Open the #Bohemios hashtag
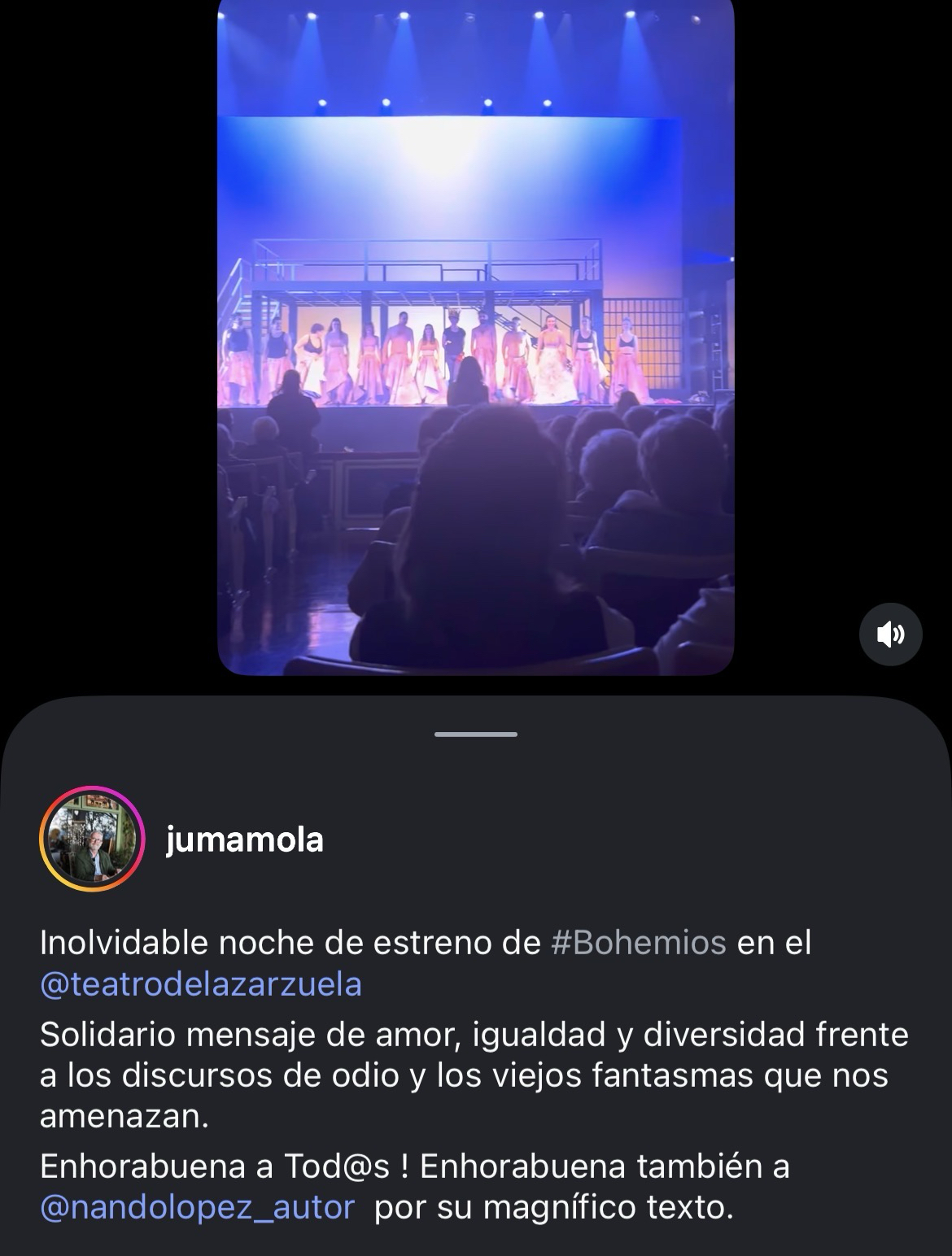Viewport: 952px width, 1256px height. [x=638, y=943]
